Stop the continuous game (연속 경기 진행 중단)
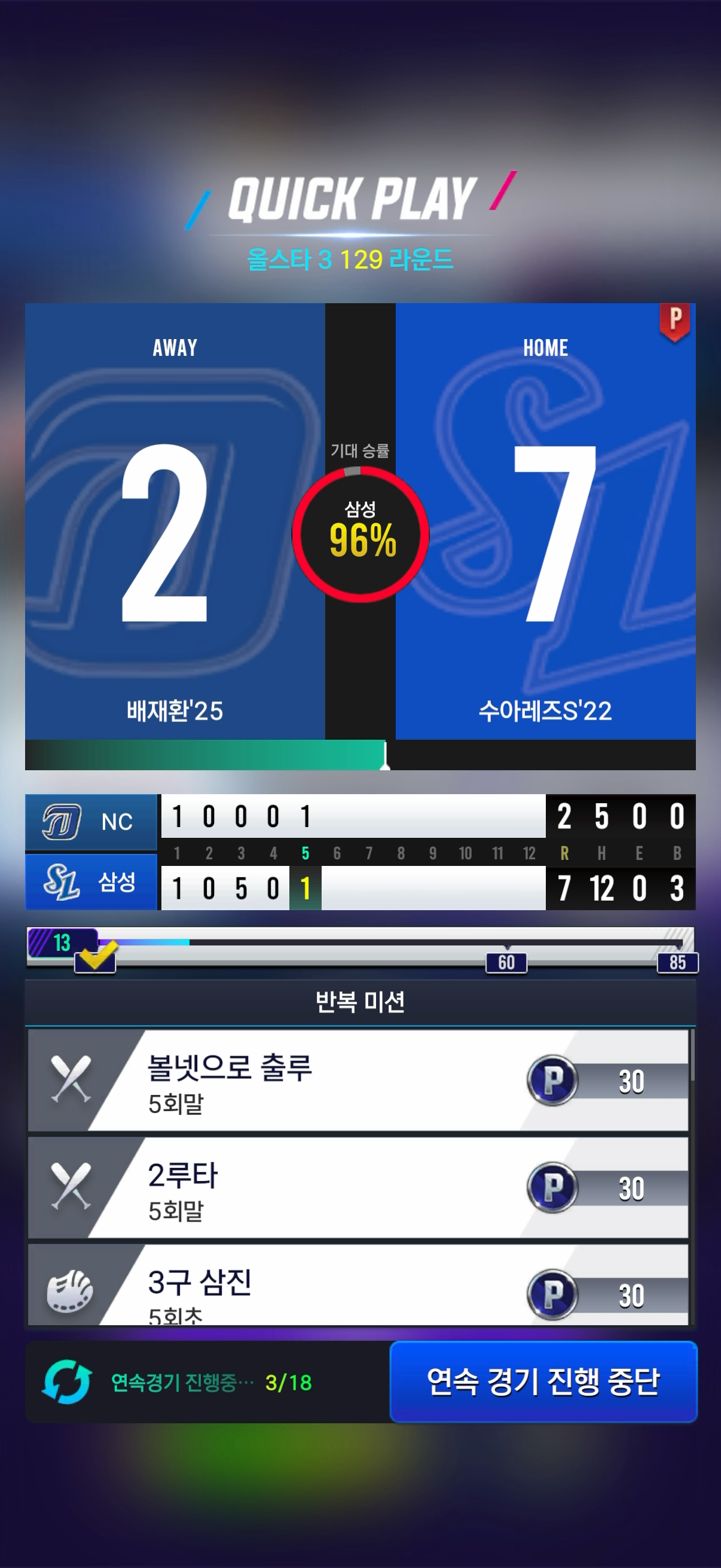The width and height of the screenshot is (721, 1568). click(x=543, y=1381)
